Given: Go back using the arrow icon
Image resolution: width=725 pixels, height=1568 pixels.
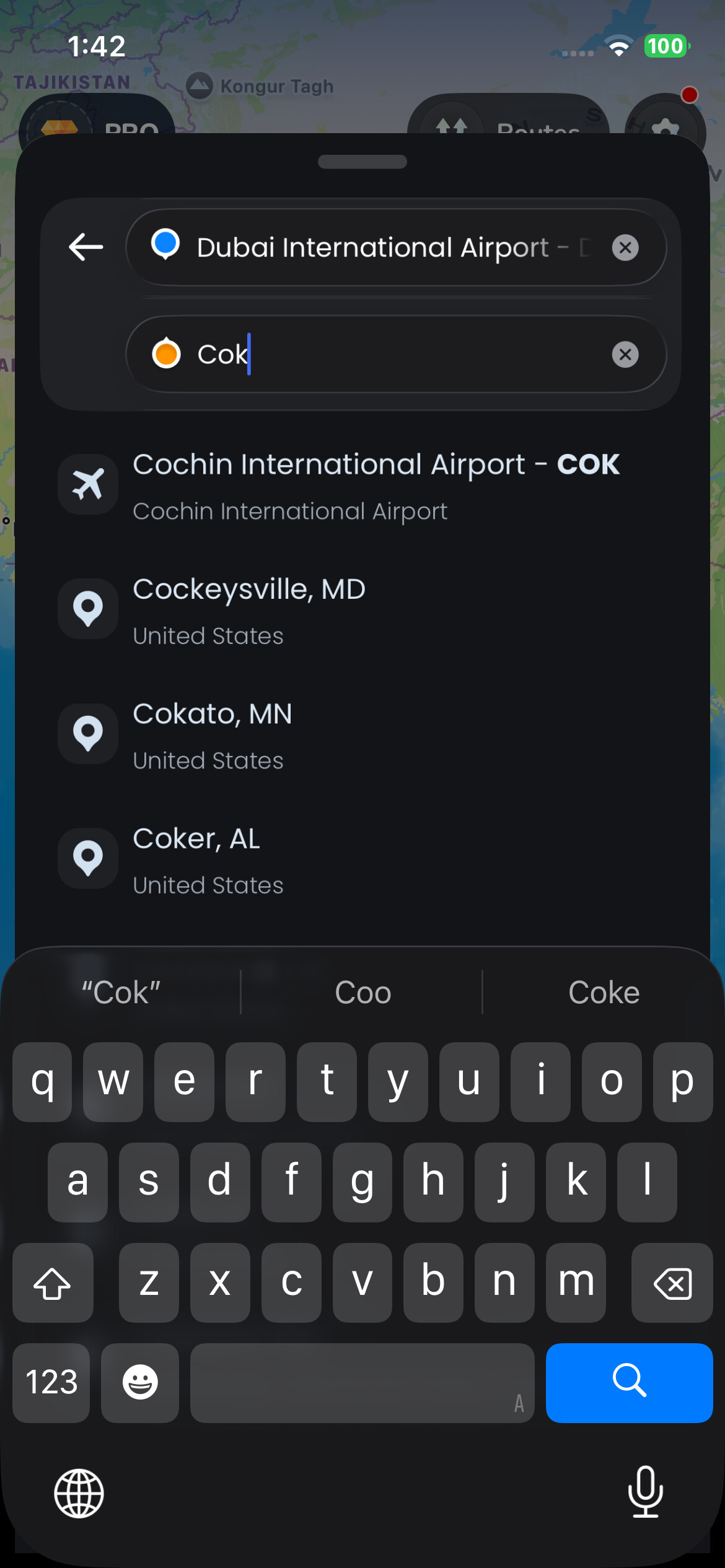Looking at the screenshot, I should pyautogui.click(x=86, y=247).
